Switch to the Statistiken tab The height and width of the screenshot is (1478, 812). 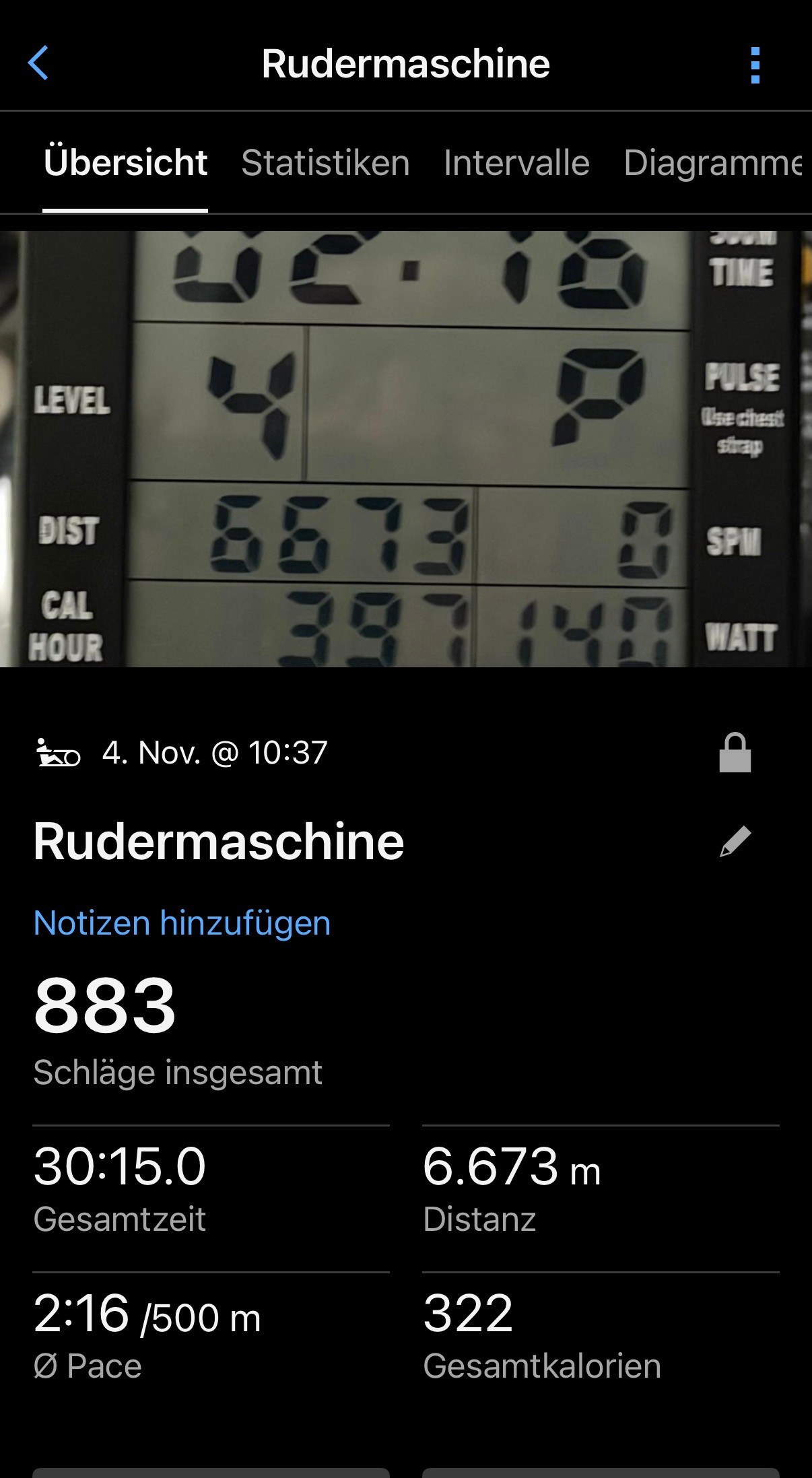pos(325,163)
